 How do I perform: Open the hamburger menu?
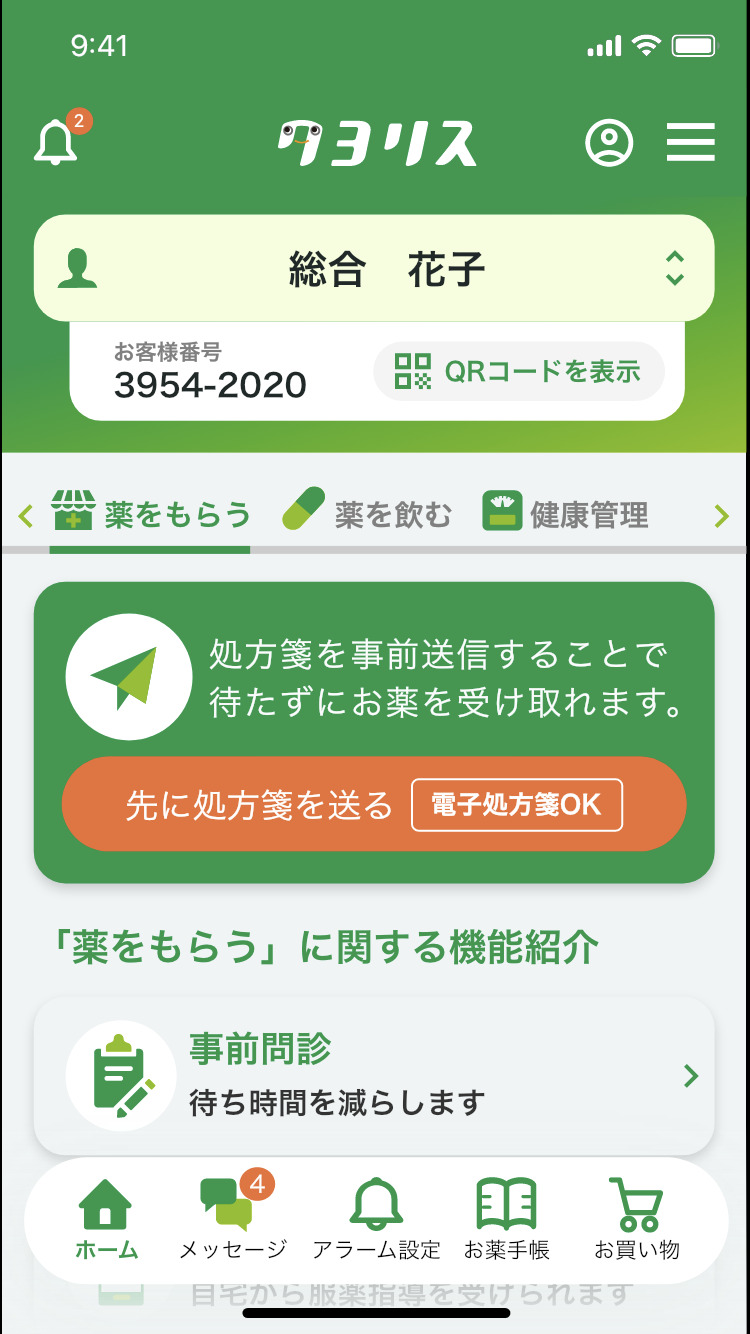point(691,143)
